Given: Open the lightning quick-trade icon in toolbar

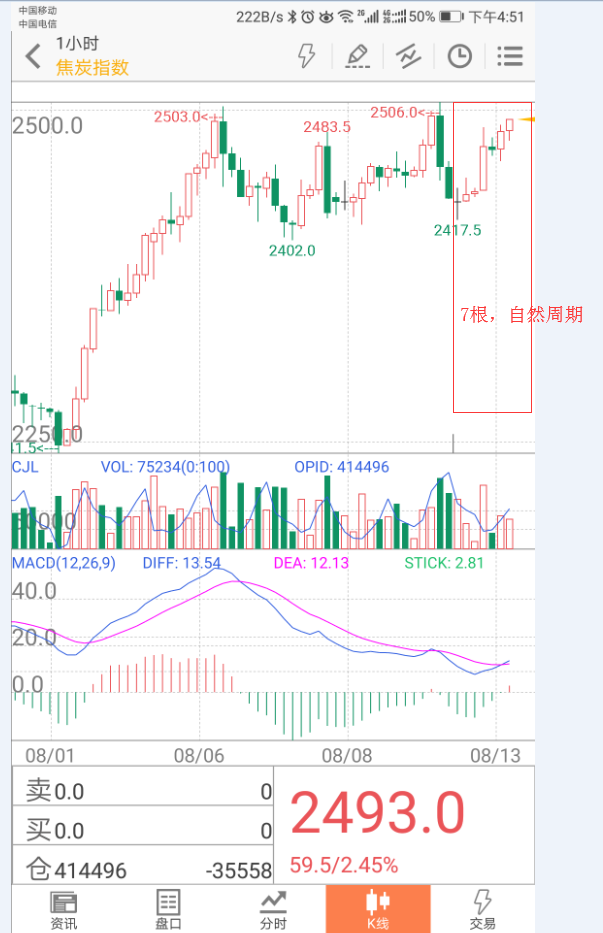Looking at the screenshot, I should (x=307, y=56).
